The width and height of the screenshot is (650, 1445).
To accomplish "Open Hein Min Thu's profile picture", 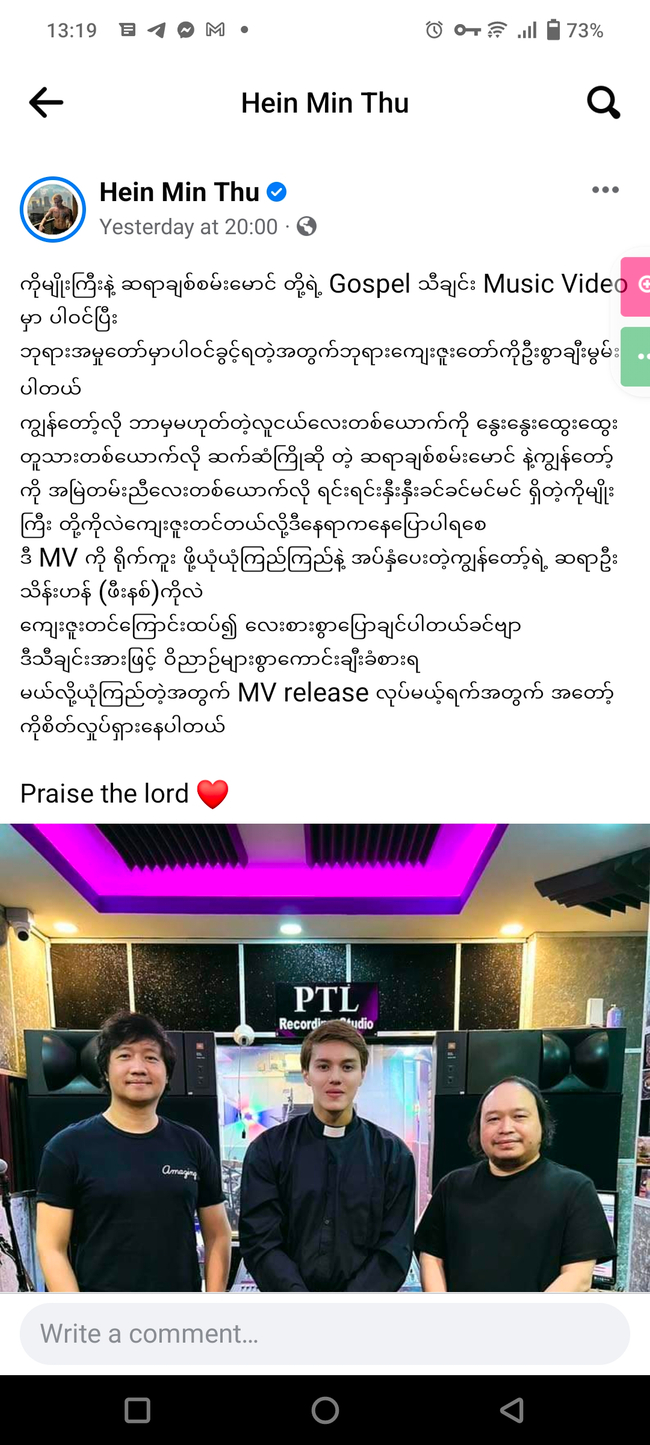I will tap(53, 209).
